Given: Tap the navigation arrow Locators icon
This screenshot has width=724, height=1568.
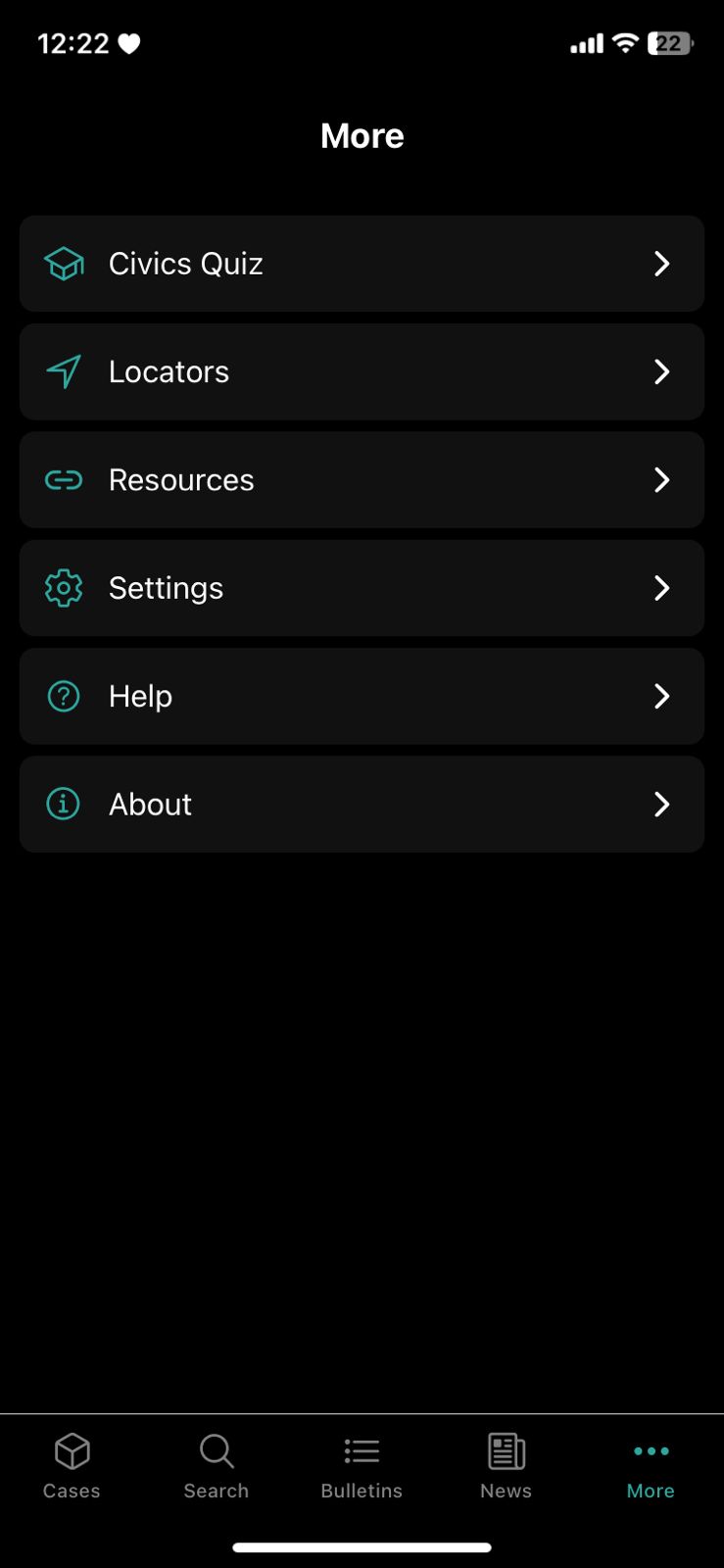Looking at the screenshot, I should pyautogui.click(x=63, y=371).
